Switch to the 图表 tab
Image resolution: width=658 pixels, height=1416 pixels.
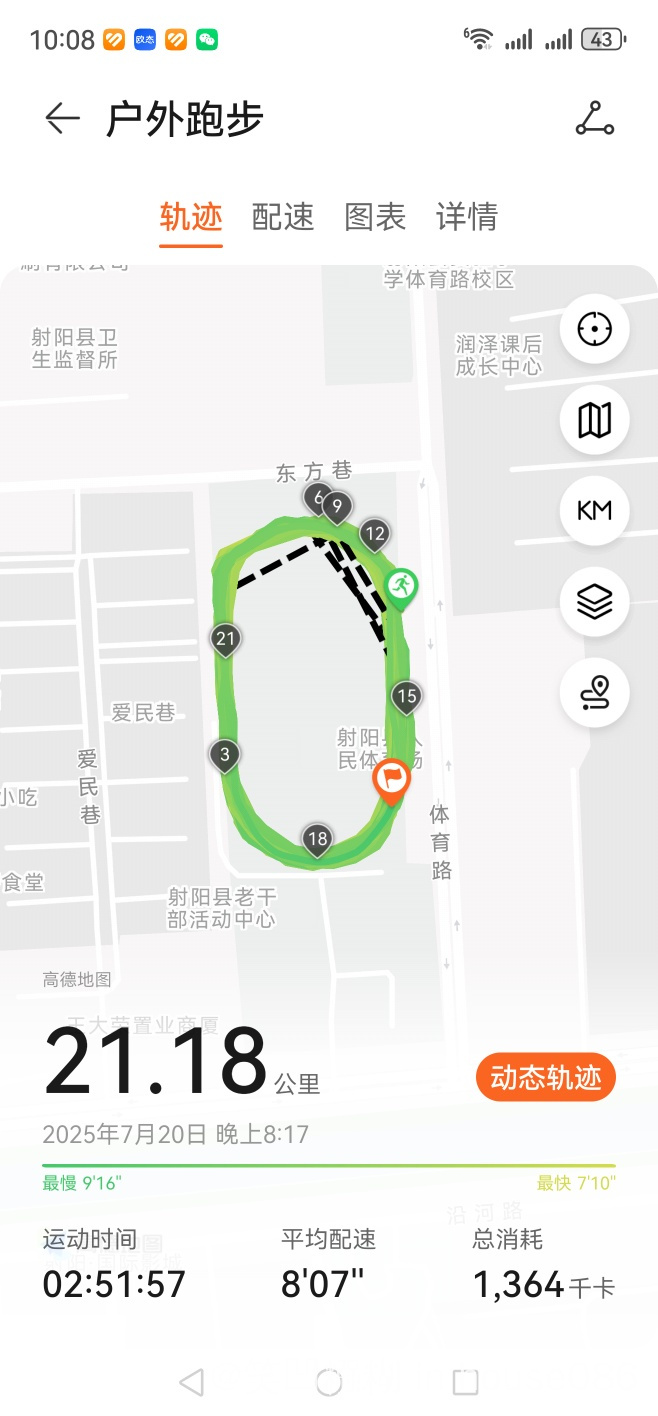[375, 217]
